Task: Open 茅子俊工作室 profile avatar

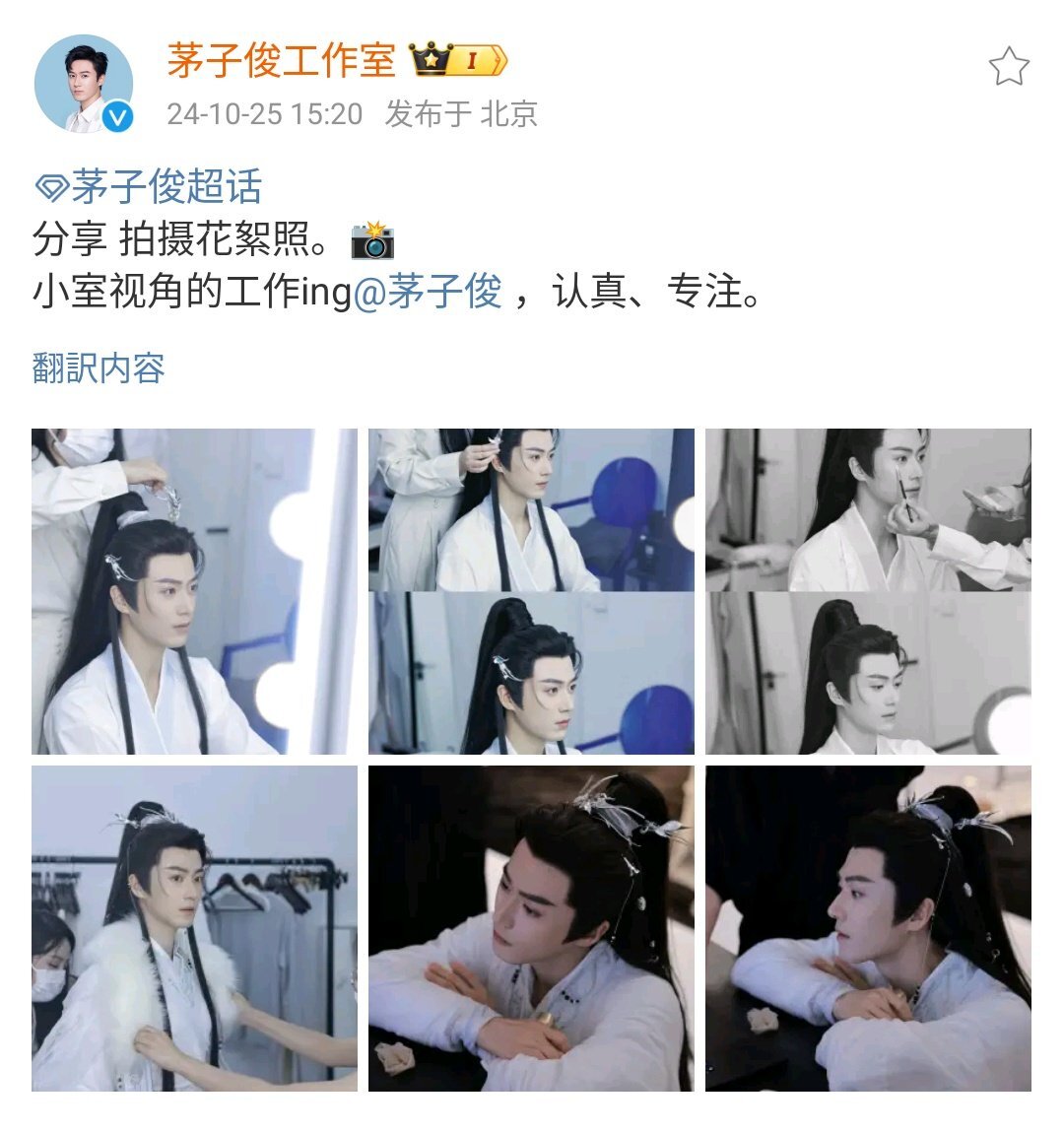Action: click(x=84, y=84)
